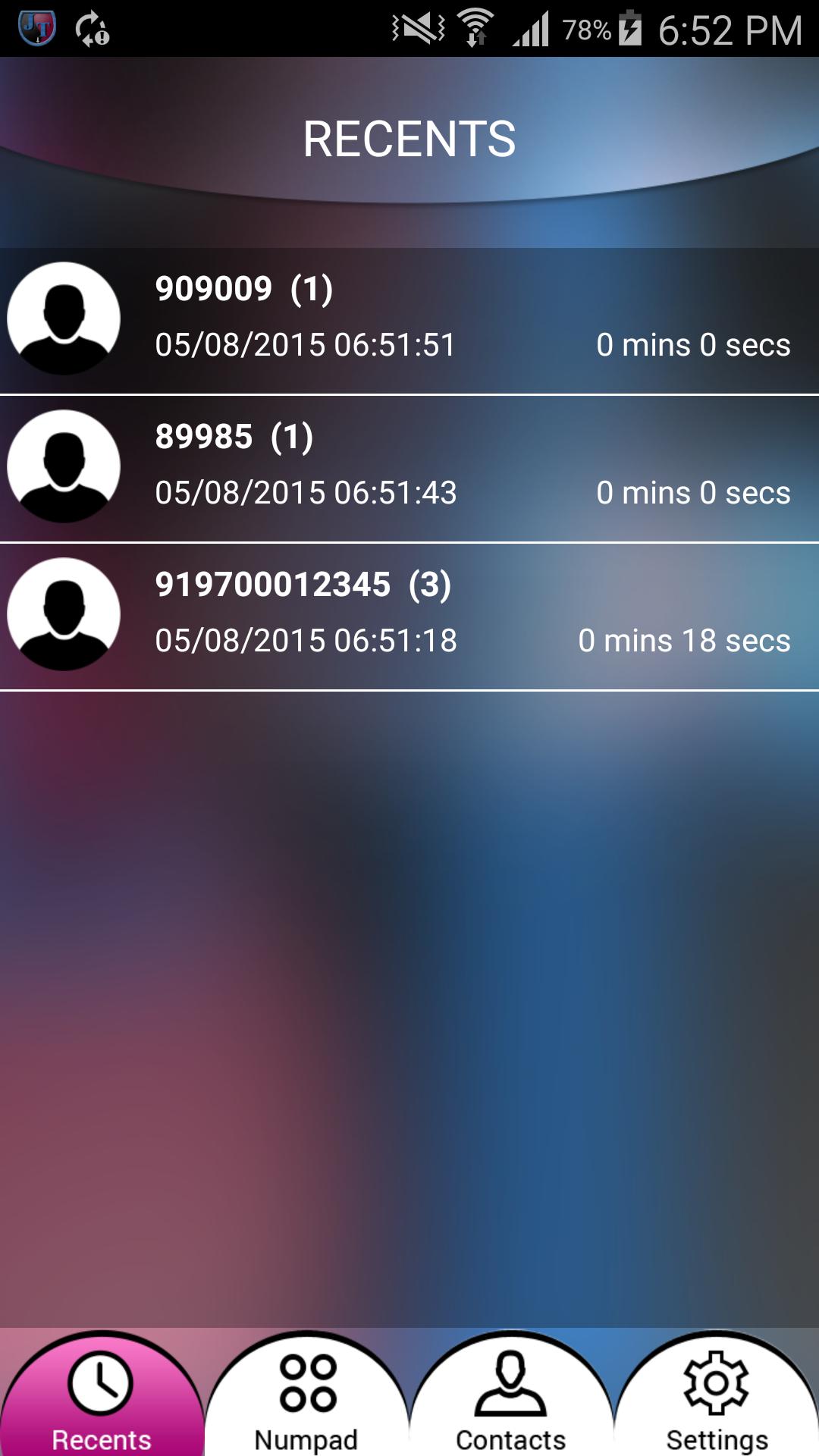The width and height of the screenshot is (819, 1456).
Task: Open the call entry for 909009
Action: coord(409,320)
